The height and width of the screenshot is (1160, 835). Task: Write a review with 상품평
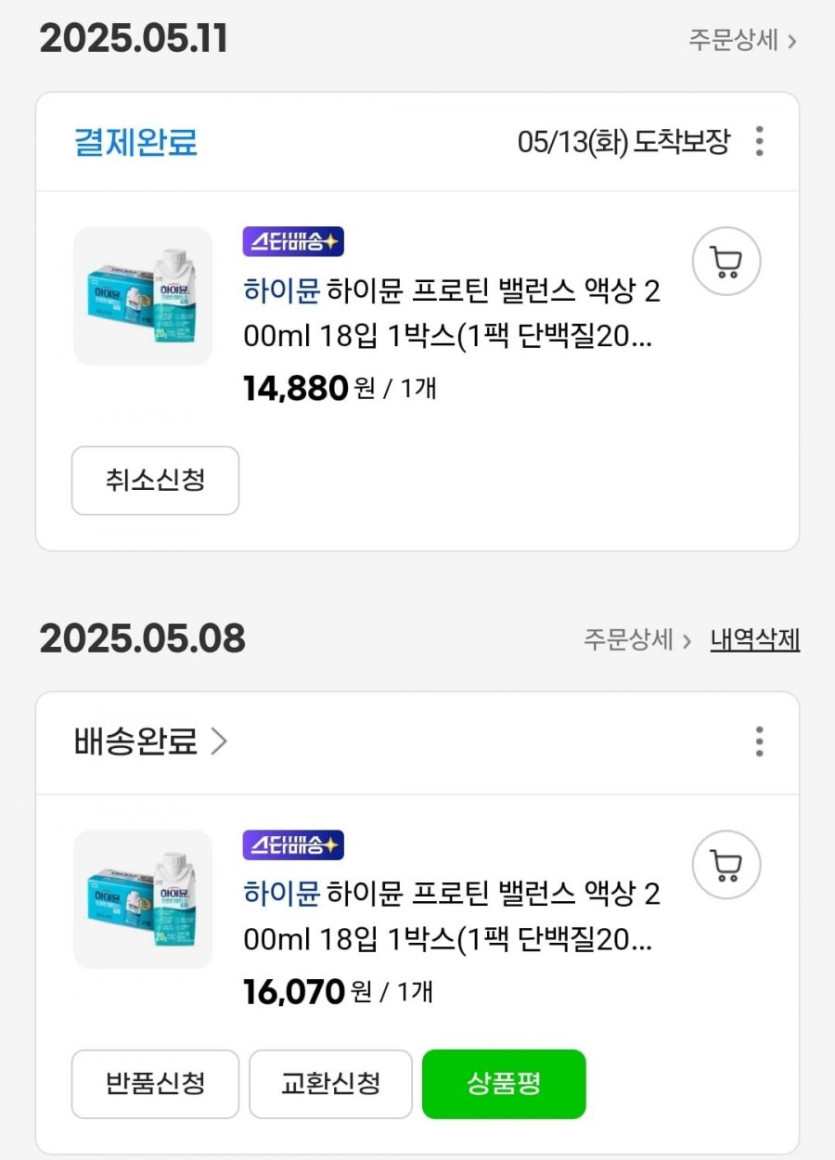pos(504,1084)
